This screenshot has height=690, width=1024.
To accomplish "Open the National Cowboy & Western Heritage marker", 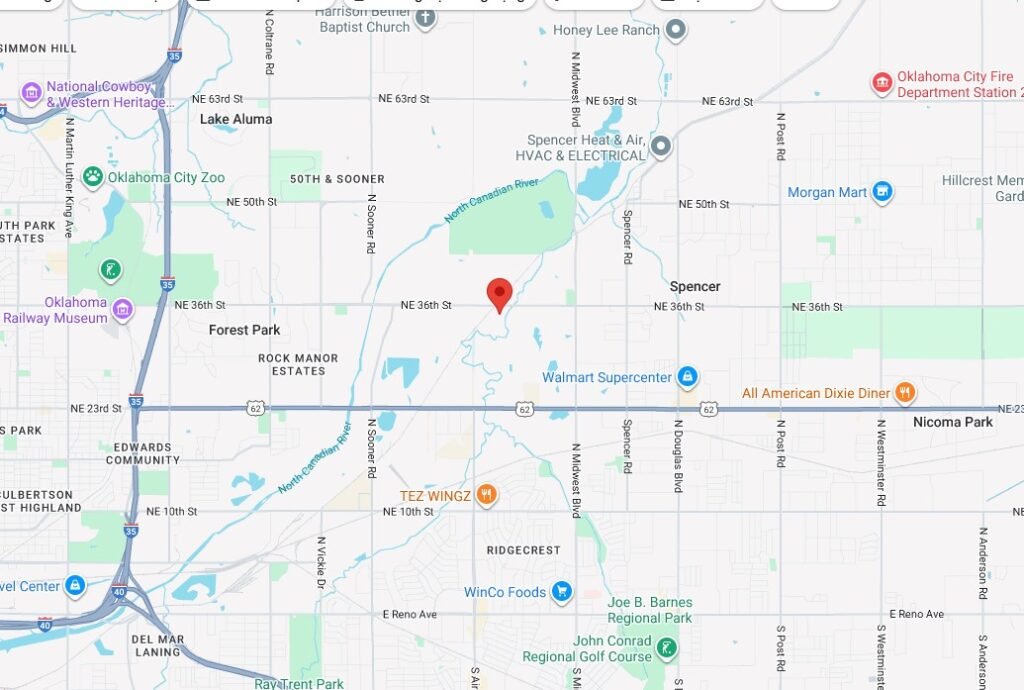I will tap(32, 93).
